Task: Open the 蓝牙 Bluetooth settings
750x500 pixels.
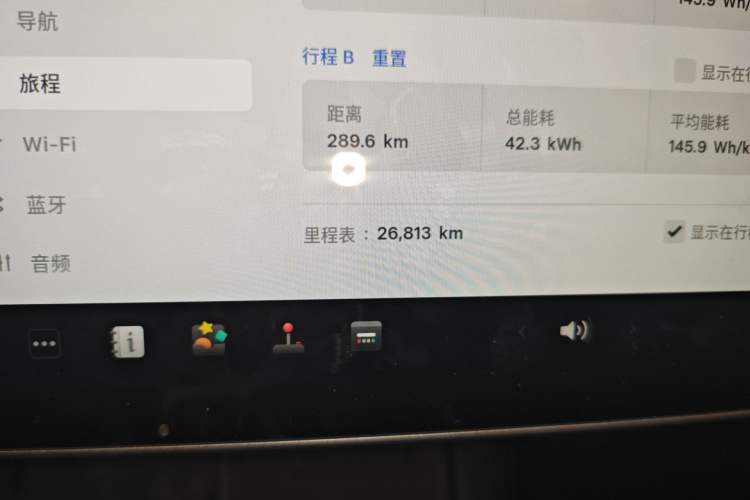Action: [x=46, y=205]
